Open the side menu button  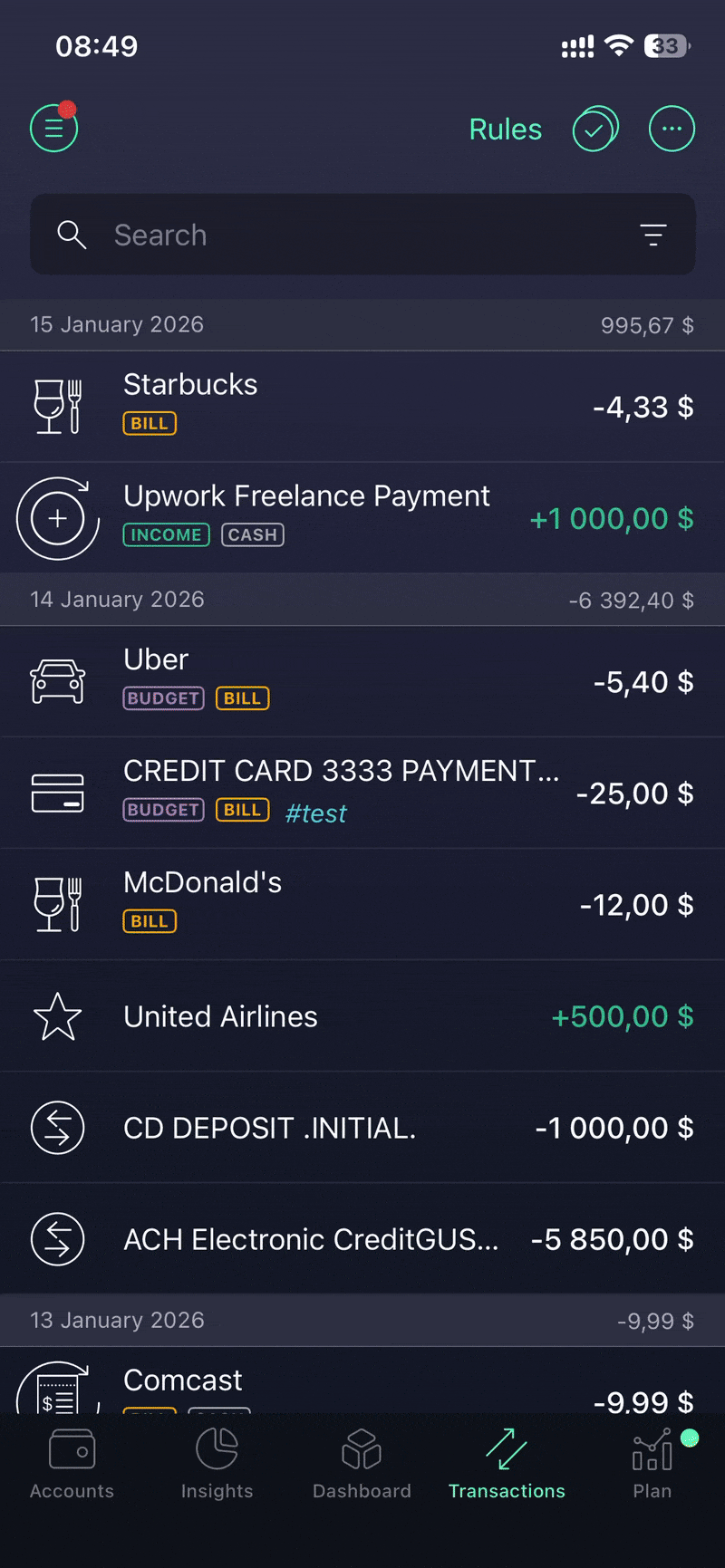[54, 129]
